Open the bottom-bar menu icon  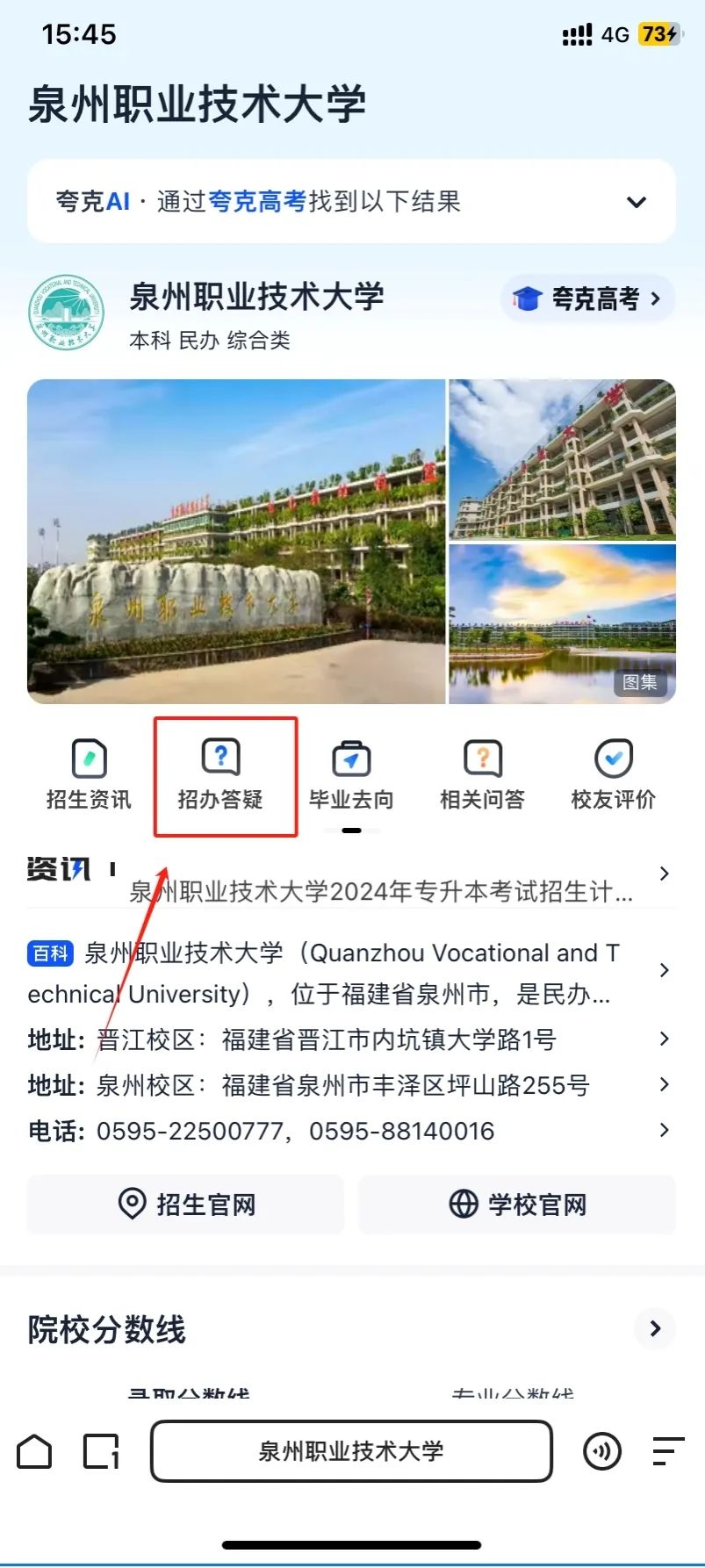coord(668,1451)
